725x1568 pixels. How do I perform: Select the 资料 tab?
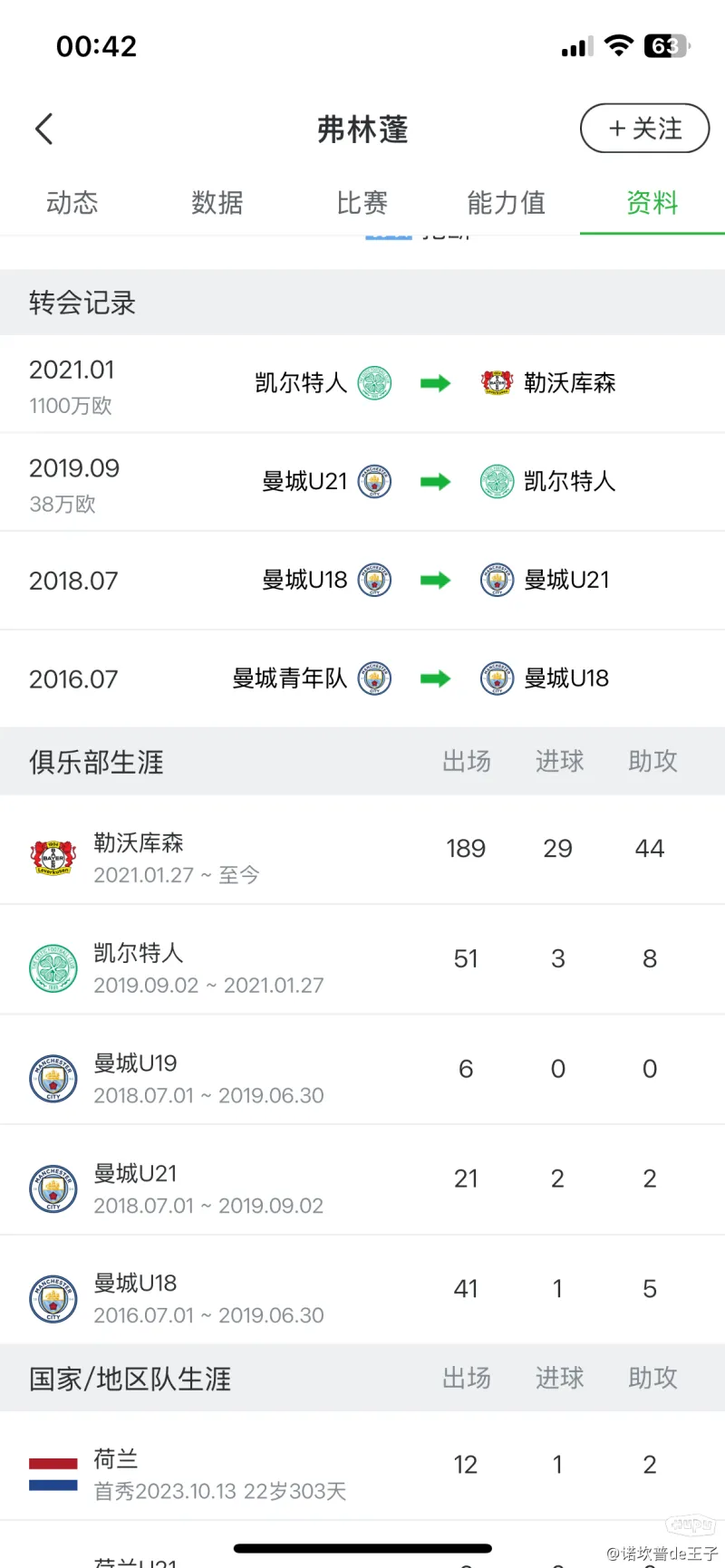pos(652,203)
